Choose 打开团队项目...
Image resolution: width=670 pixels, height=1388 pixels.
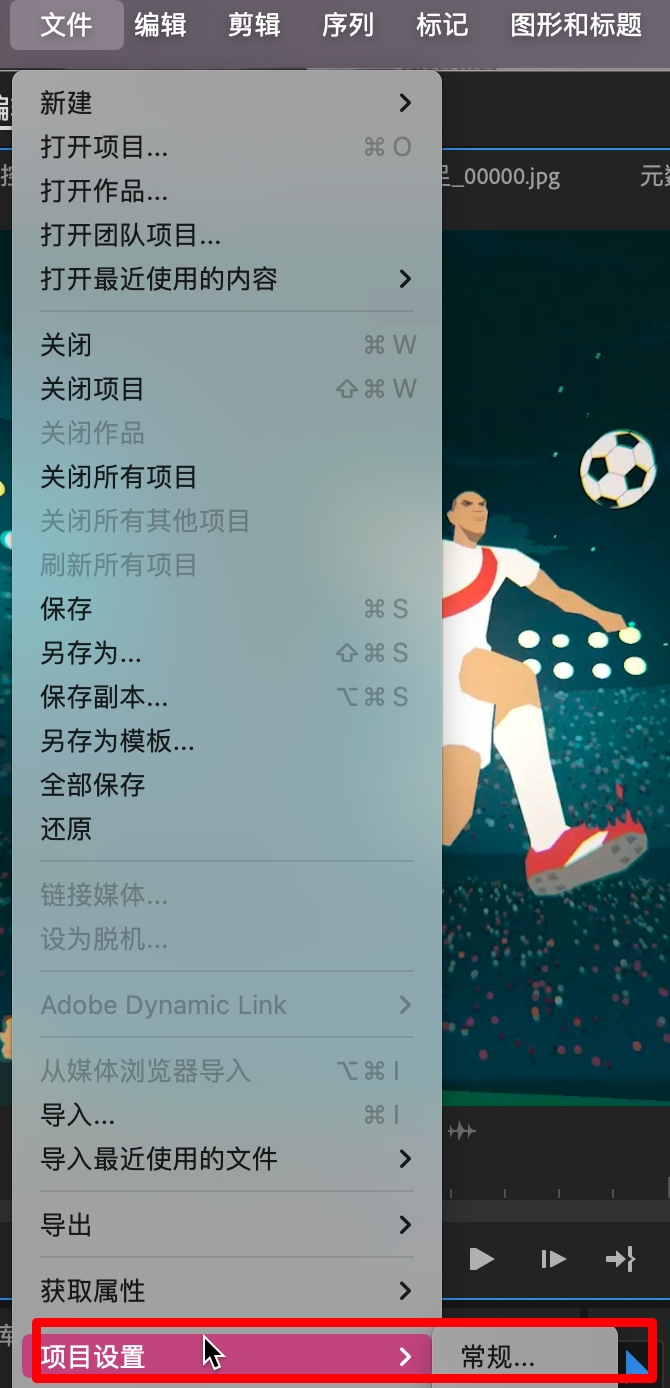[130, 235]
